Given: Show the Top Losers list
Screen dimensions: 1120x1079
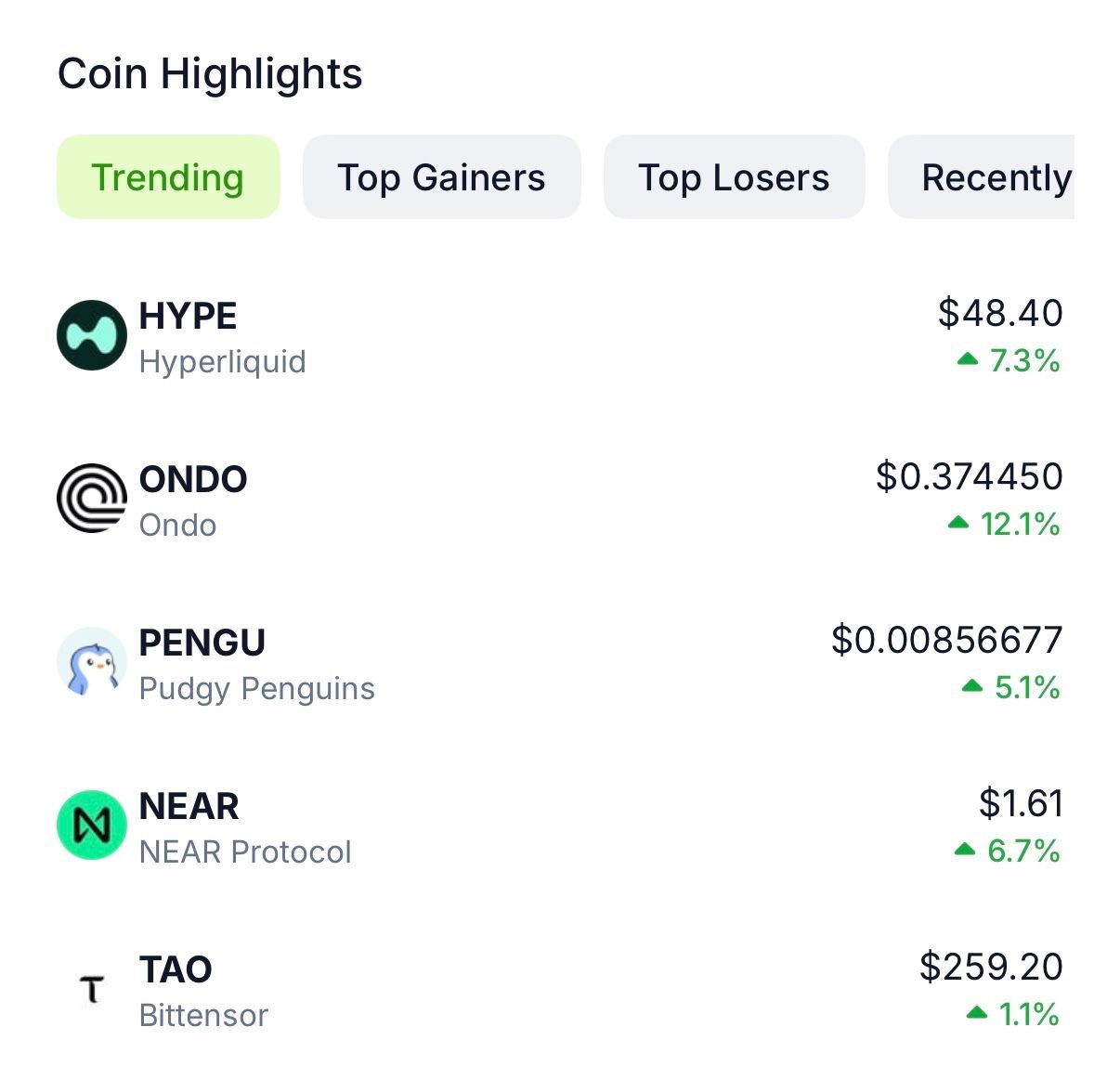Looking at the screenshot, I should pyautogui.click(x=734, y=177).
